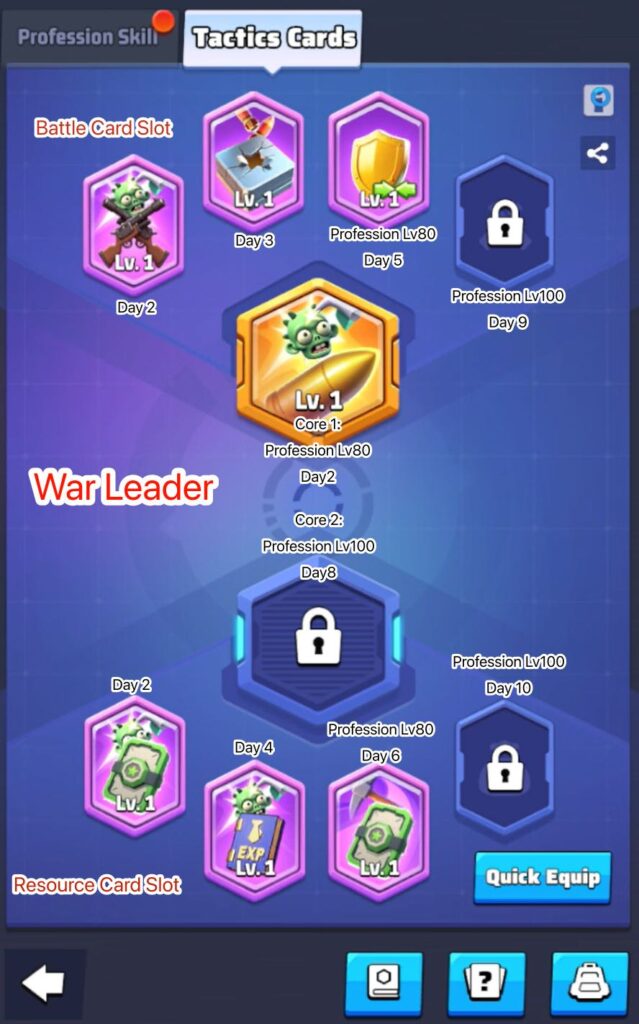The width and height of the screenshot is (639, 1024).
Task: Tap the share icon
Action: (598, 153)
